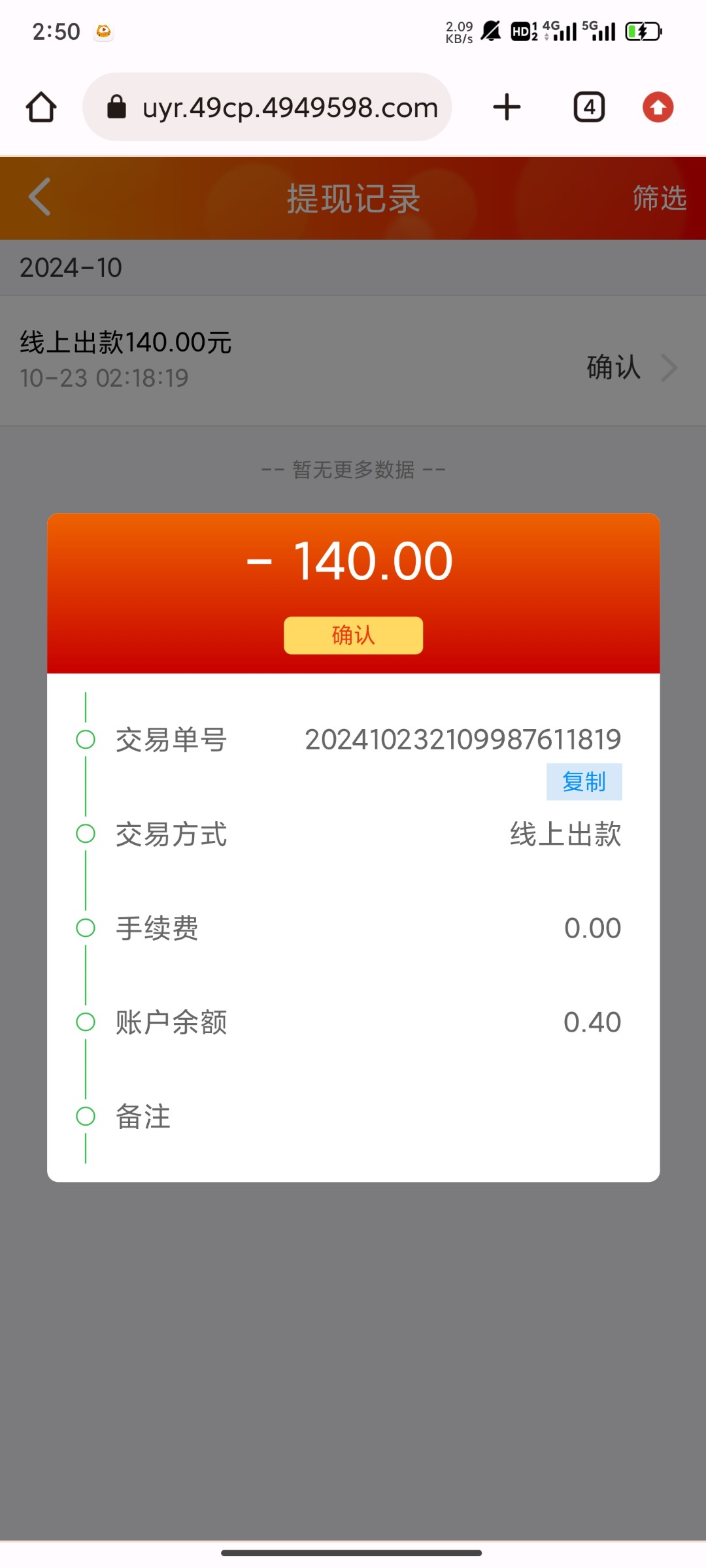
Task: Select the URL address bar
Action: 267,107
